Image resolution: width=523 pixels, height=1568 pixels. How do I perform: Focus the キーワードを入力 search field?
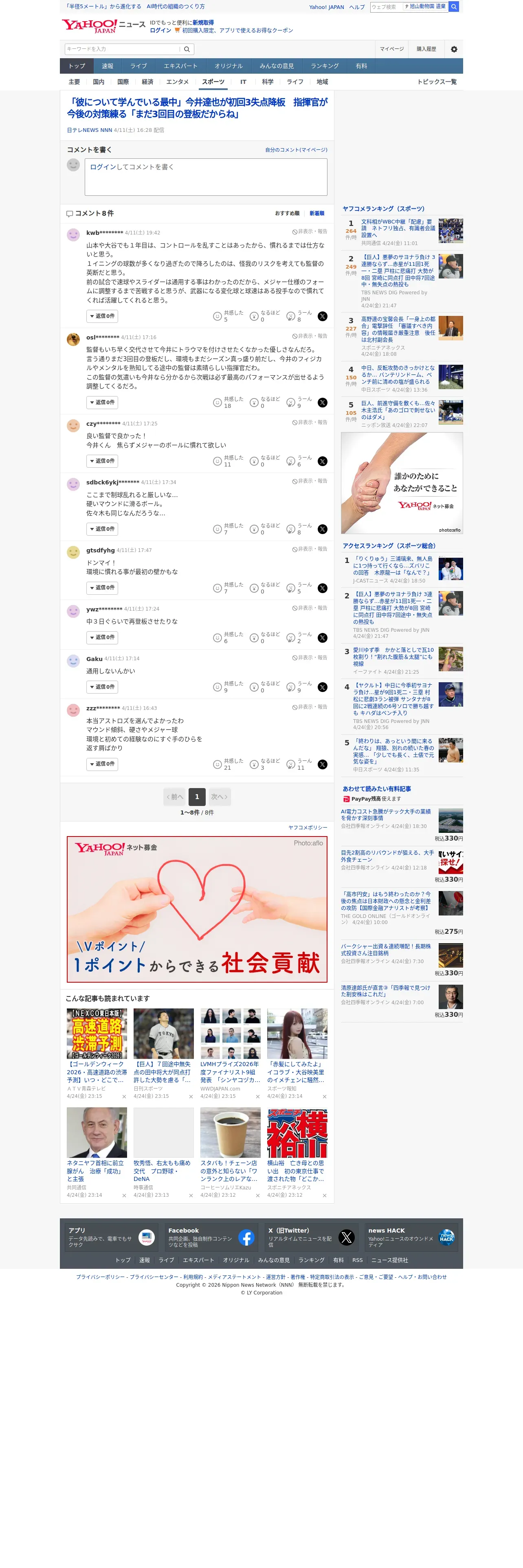pyautogui.click(x=122, y=49)
